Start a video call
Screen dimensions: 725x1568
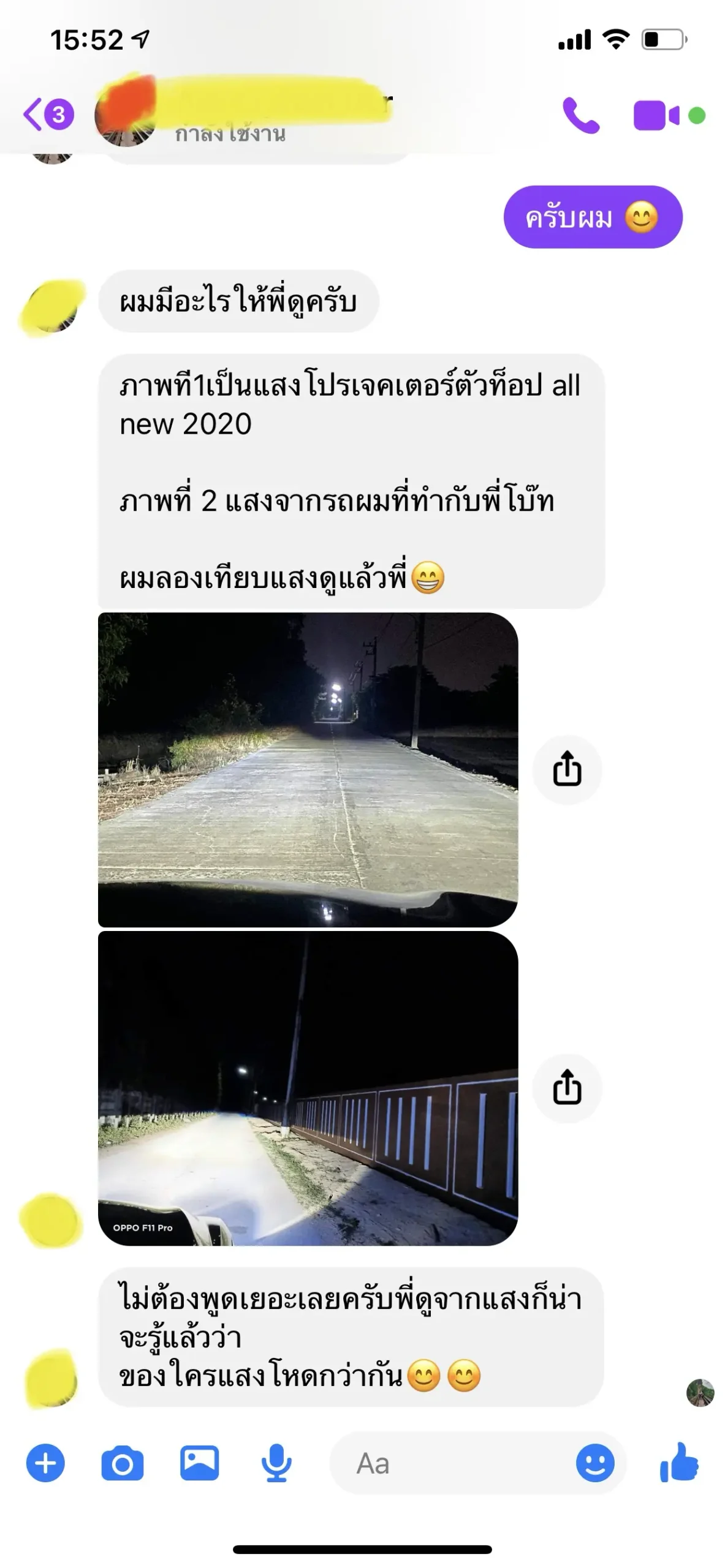coord(656,115)
